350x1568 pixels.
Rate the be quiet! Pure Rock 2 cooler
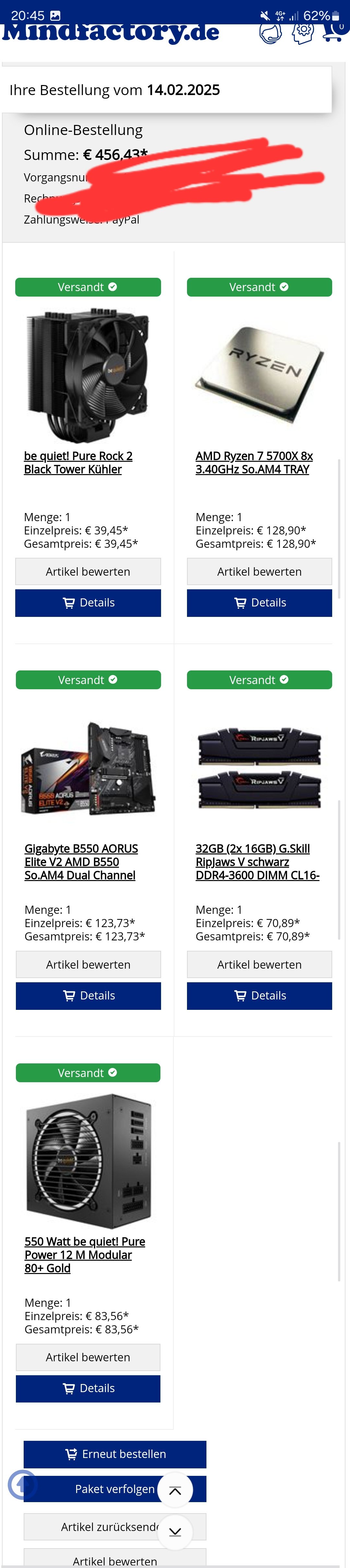[88, 571]
